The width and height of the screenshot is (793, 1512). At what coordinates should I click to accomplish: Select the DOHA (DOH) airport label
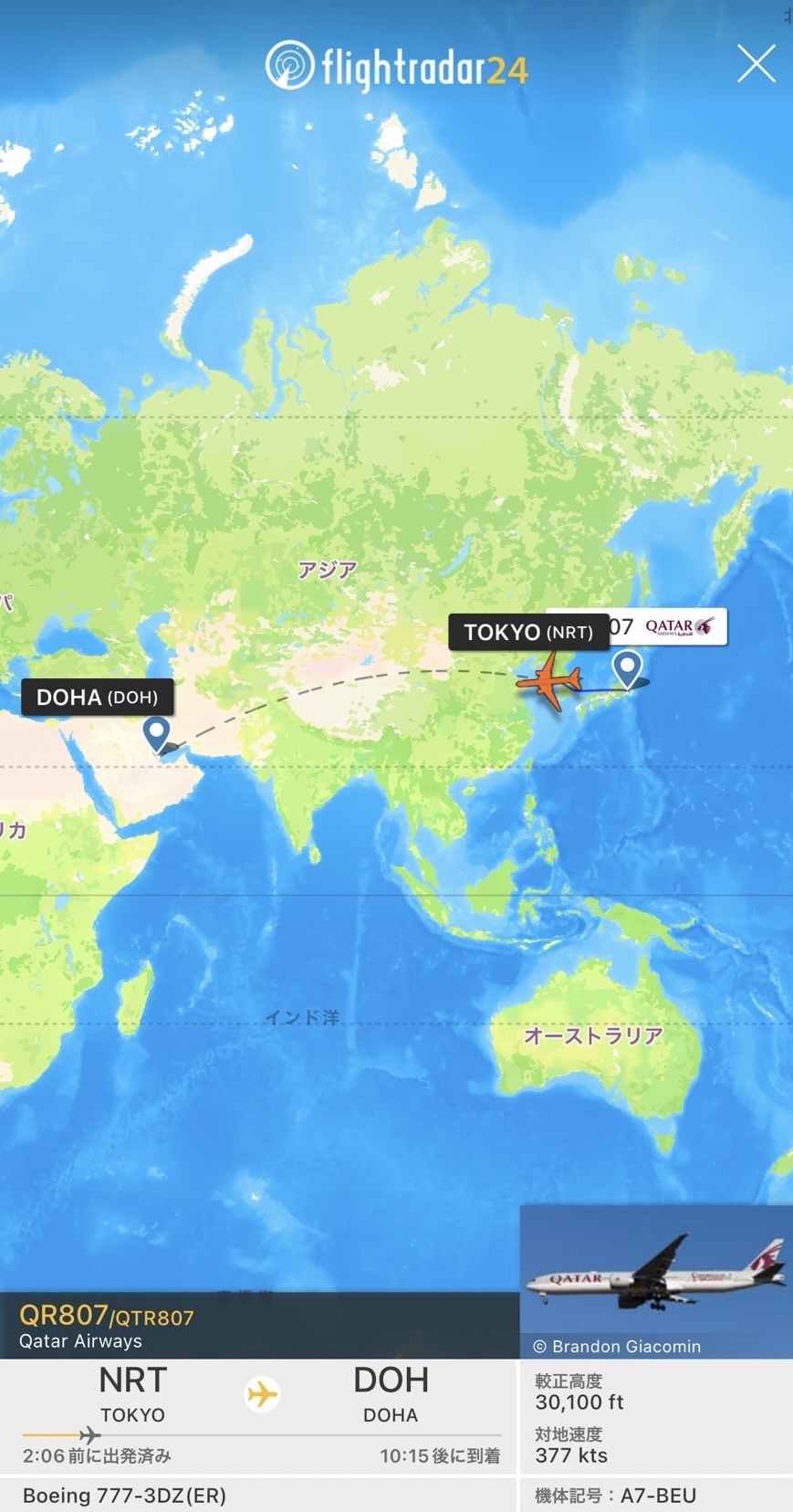click(x=98, y=698)
